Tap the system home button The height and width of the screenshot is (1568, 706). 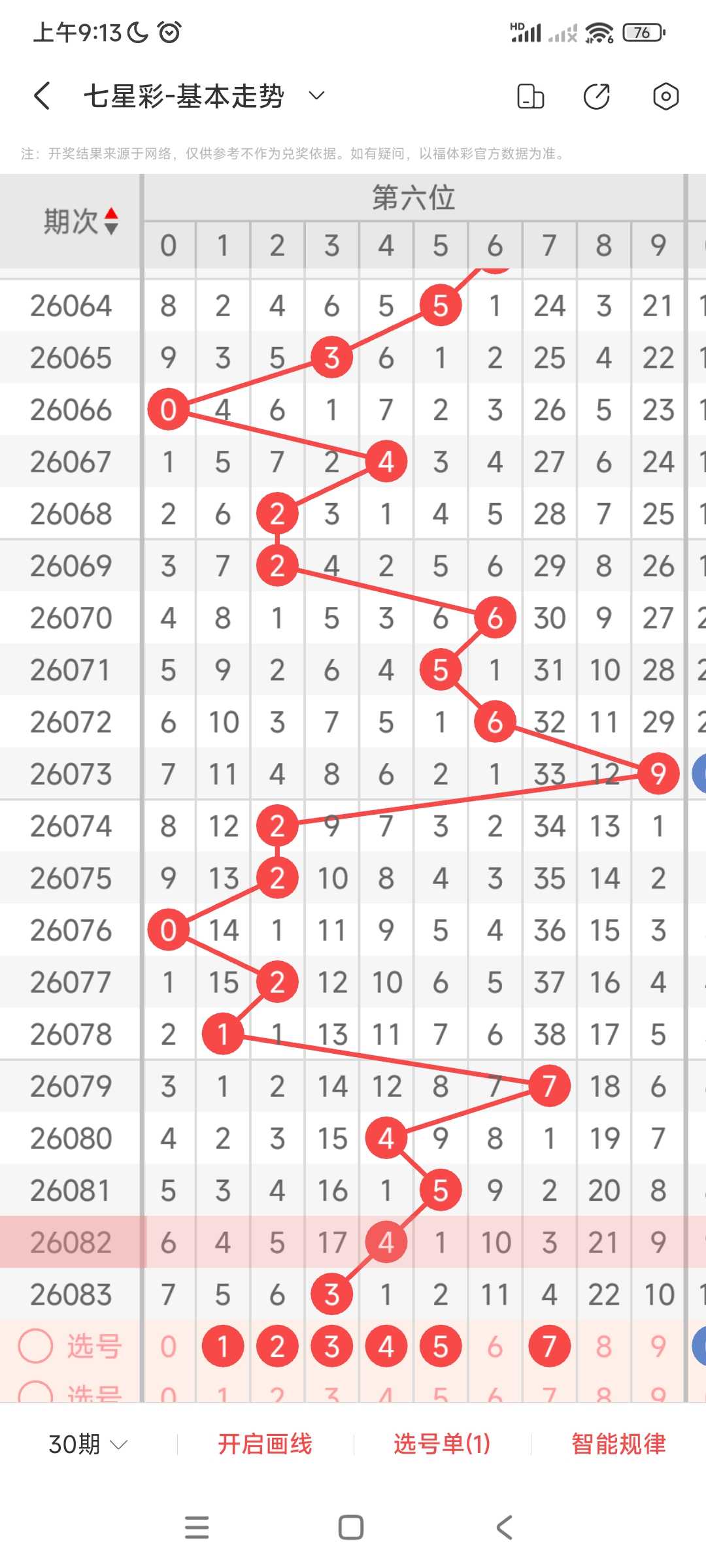click(x=351, y=1527)
